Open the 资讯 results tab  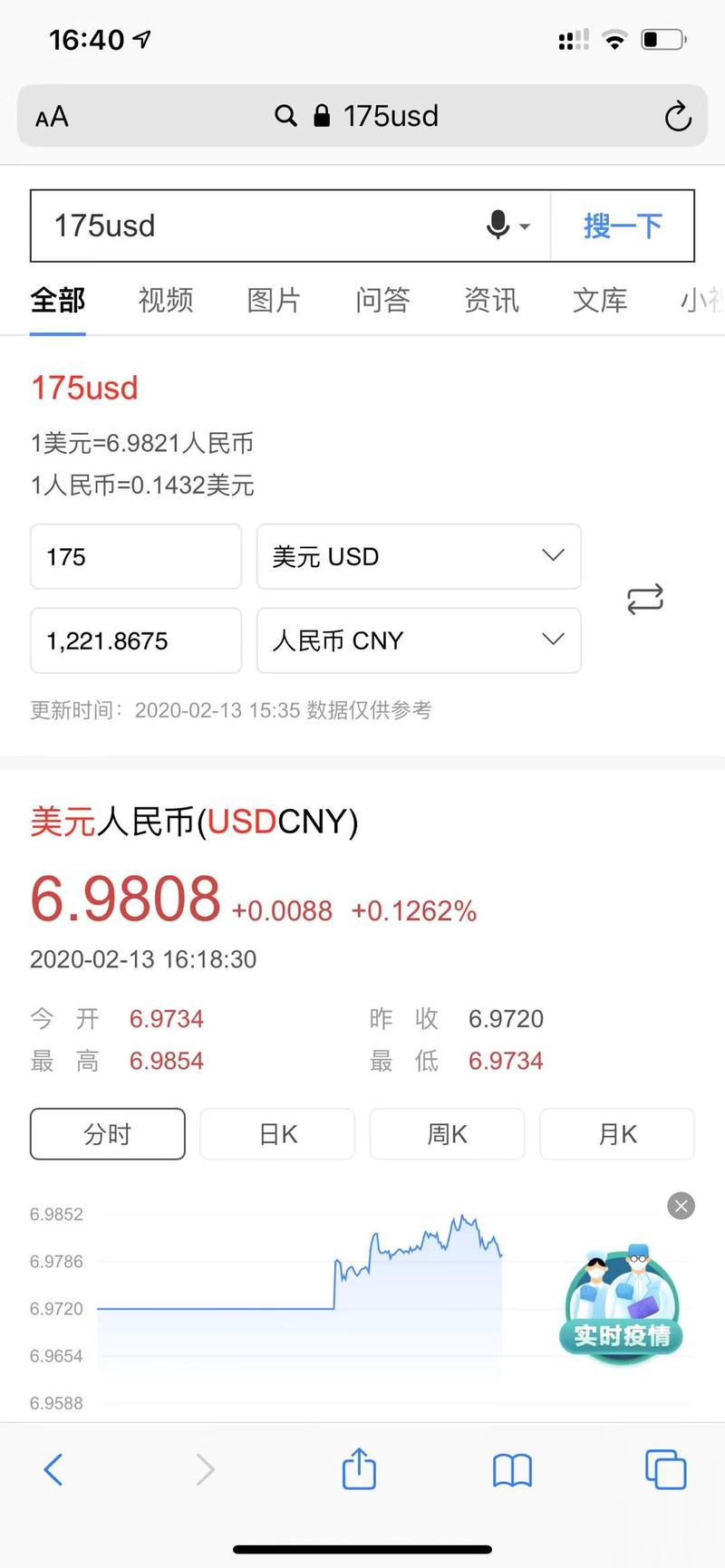[x=491, y=300]
